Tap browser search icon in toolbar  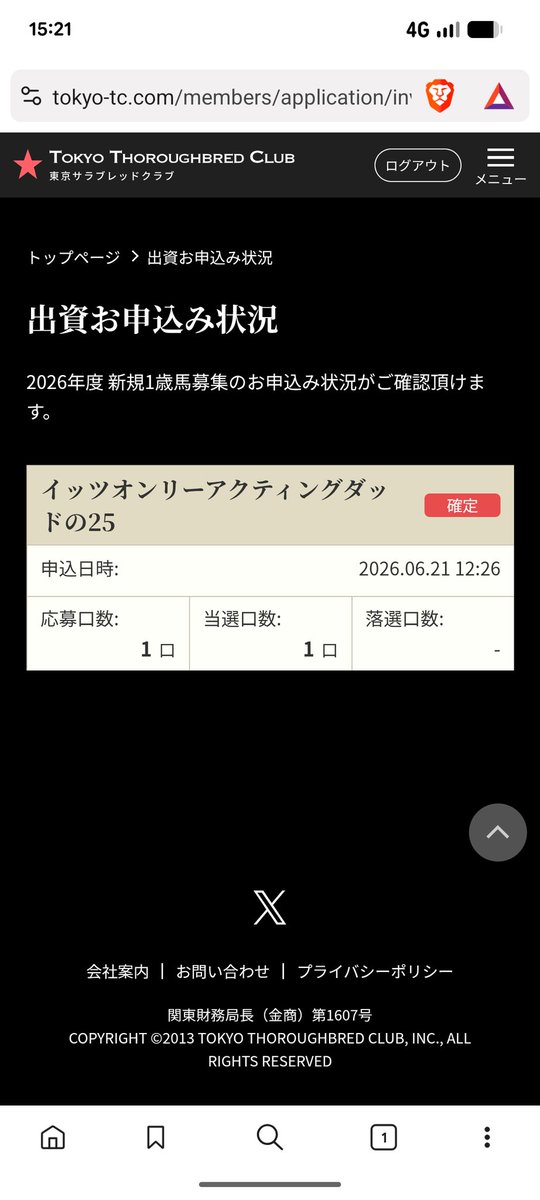coord(269,1137)
